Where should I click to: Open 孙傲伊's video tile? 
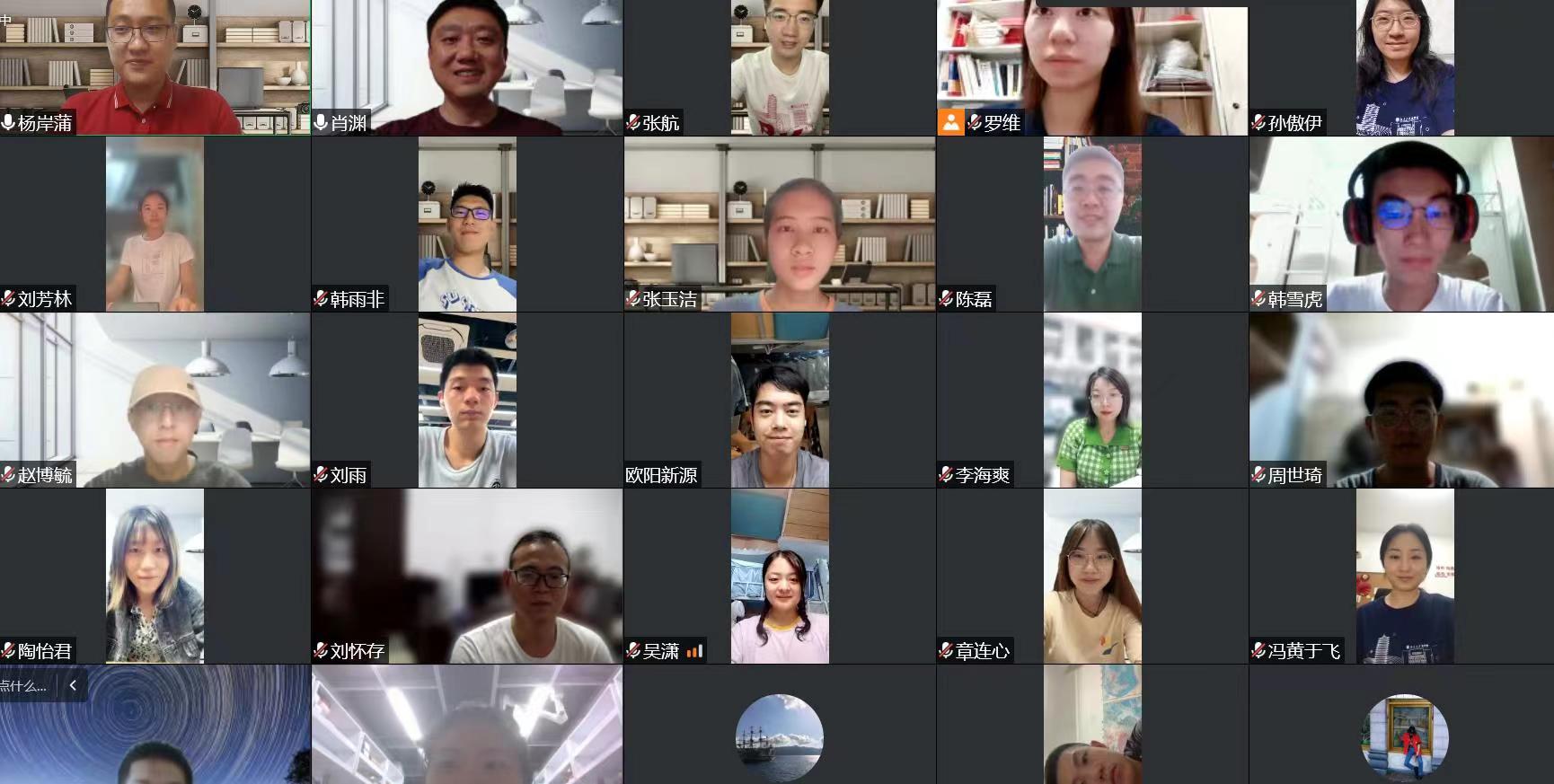pyautogui.click(x=1403, y=67)
